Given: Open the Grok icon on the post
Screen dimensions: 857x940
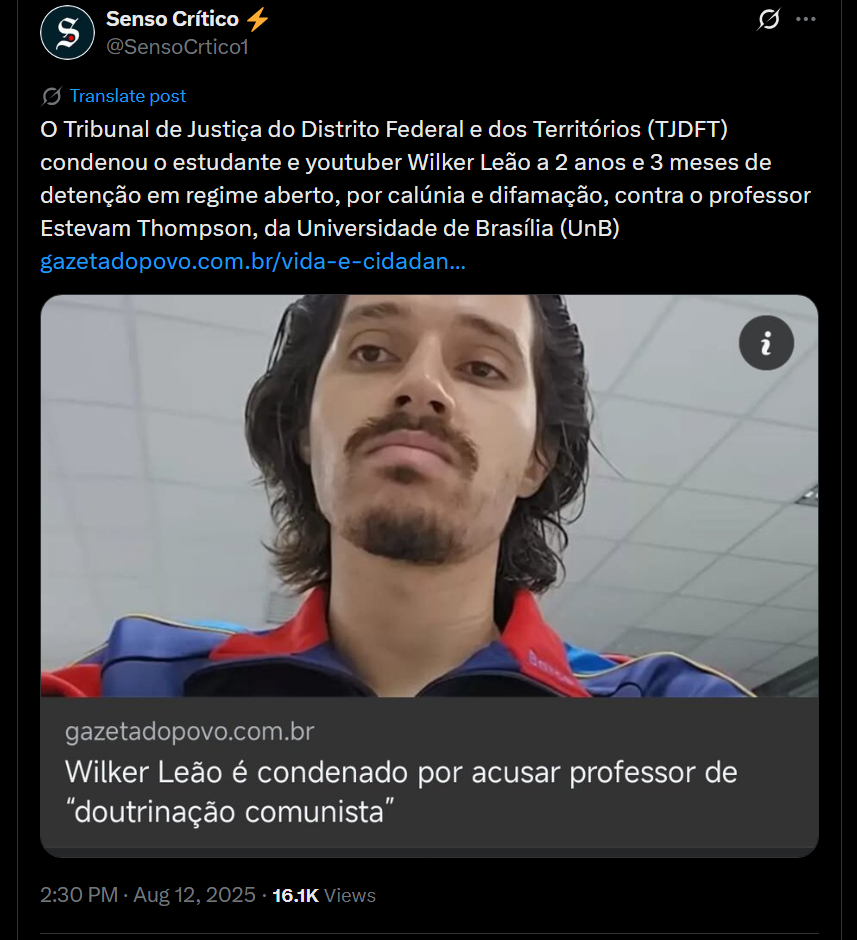Looking at the screenshot, I should point(768,19).
